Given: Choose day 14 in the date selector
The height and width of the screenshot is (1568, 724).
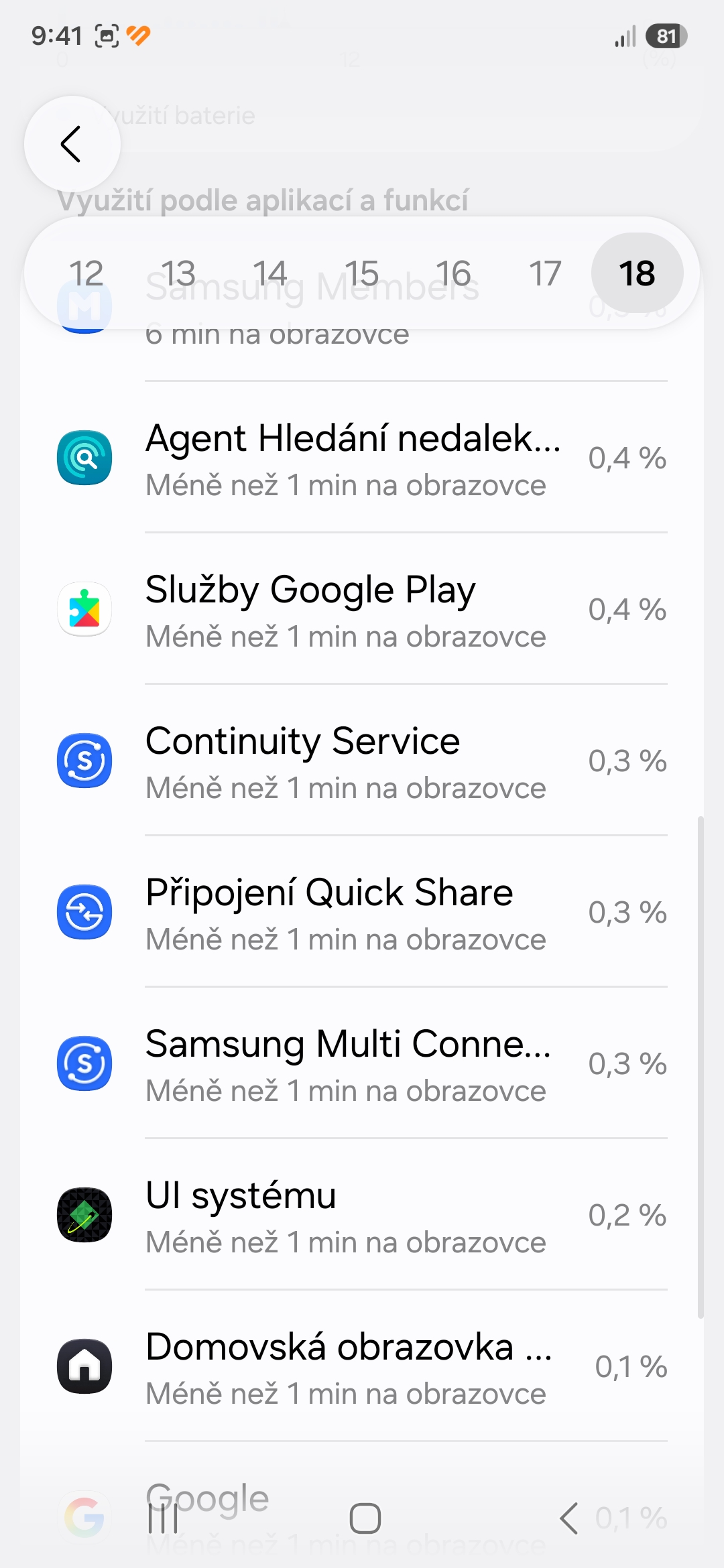Looking at the screenshot, I should [x=269, y=273].
